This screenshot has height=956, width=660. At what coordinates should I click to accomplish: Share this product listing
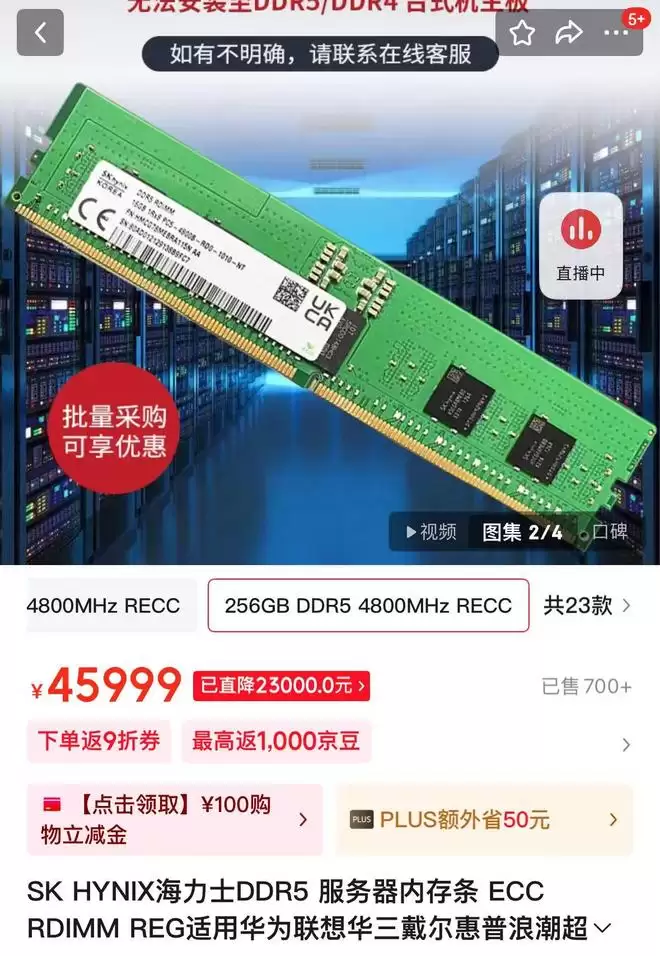point(569,33)
